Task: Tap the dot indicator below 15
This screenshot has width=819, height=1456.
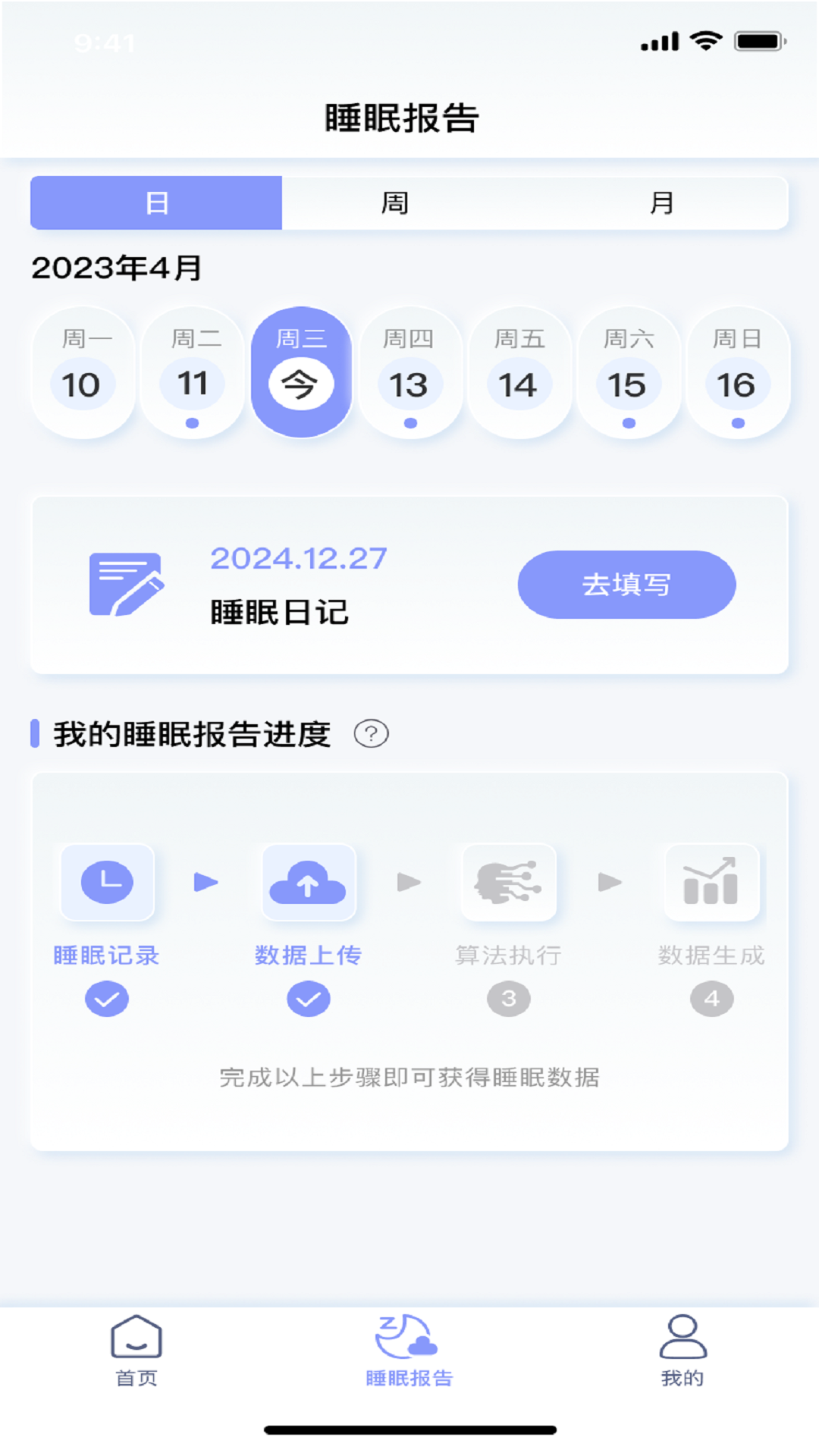Action: [627, 422]
